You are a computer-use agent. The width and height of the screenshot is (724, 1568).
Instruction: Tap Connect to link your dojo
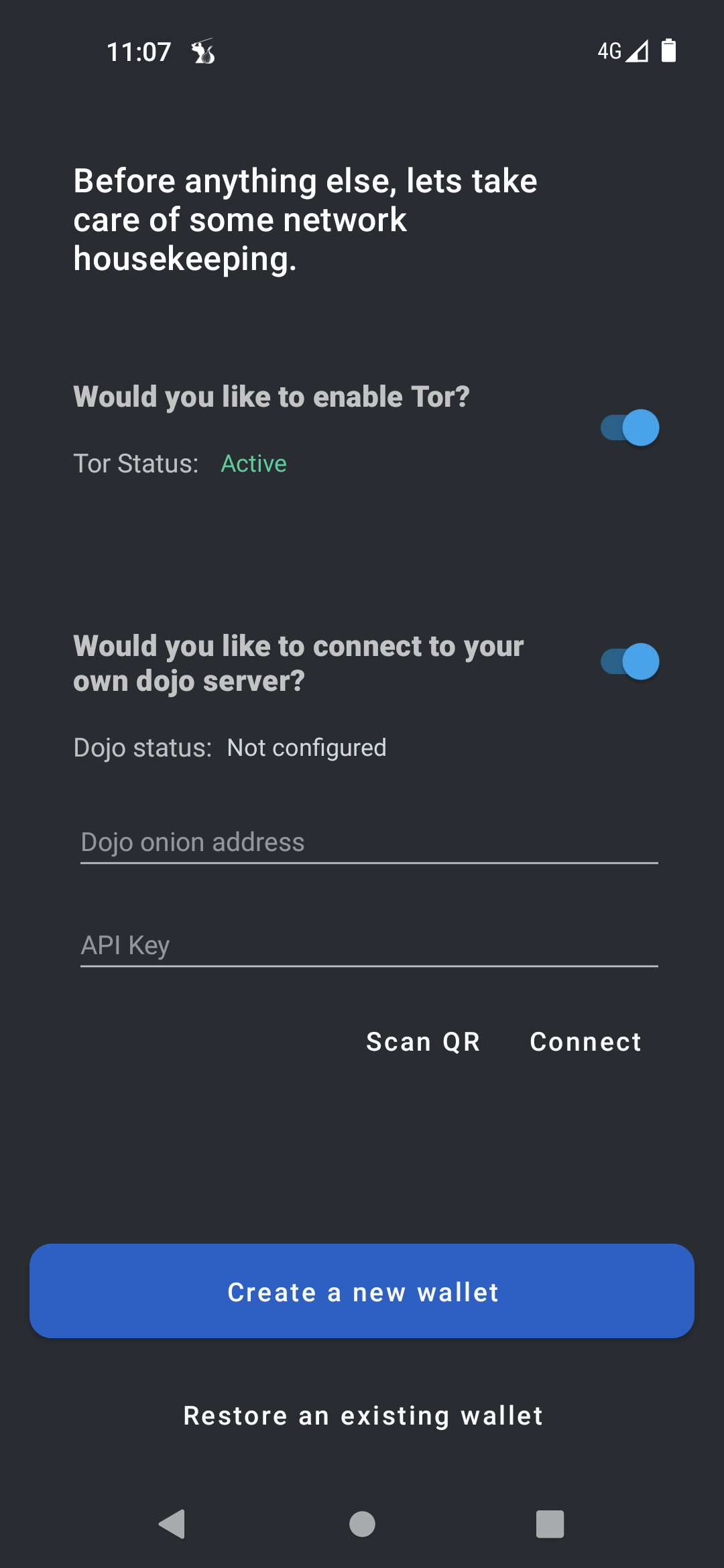586,1042
